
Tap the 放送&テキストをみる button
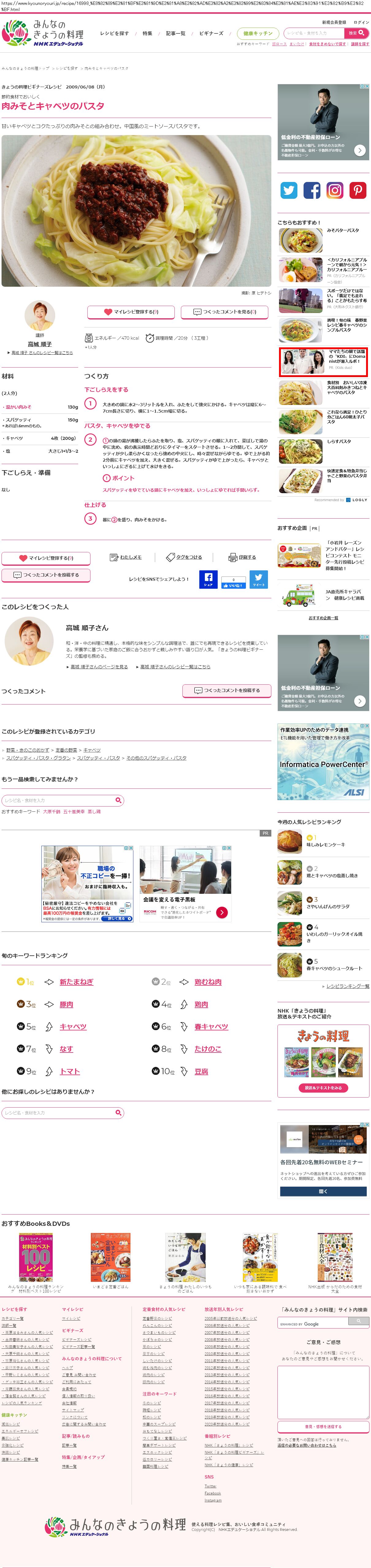point(323,1088)
